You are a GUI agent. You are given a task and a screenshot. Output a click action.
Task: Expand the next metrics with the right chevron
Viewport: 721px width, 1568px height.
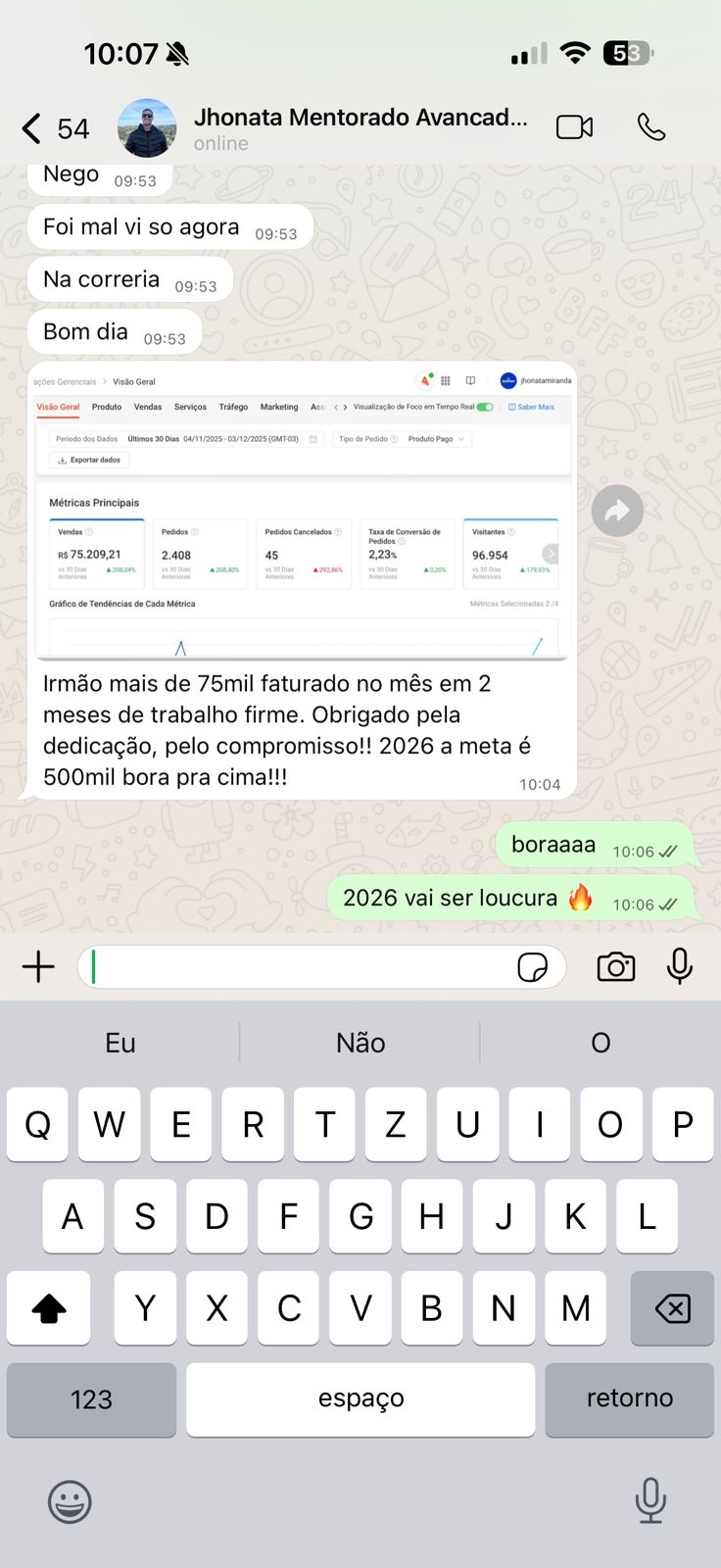click(550, 553)
